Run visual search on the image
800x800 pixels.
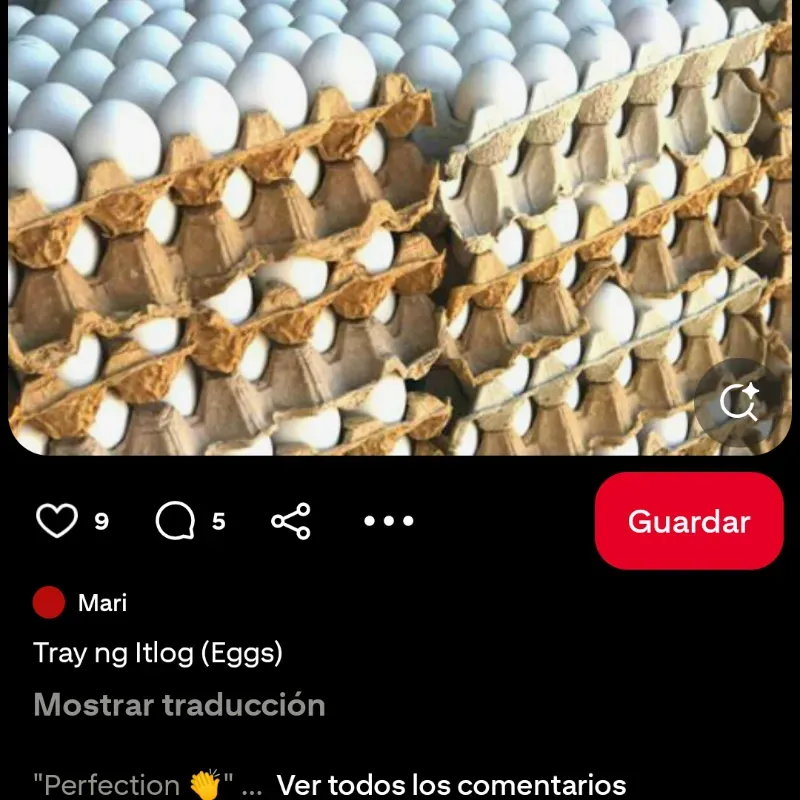coord(739,403)
